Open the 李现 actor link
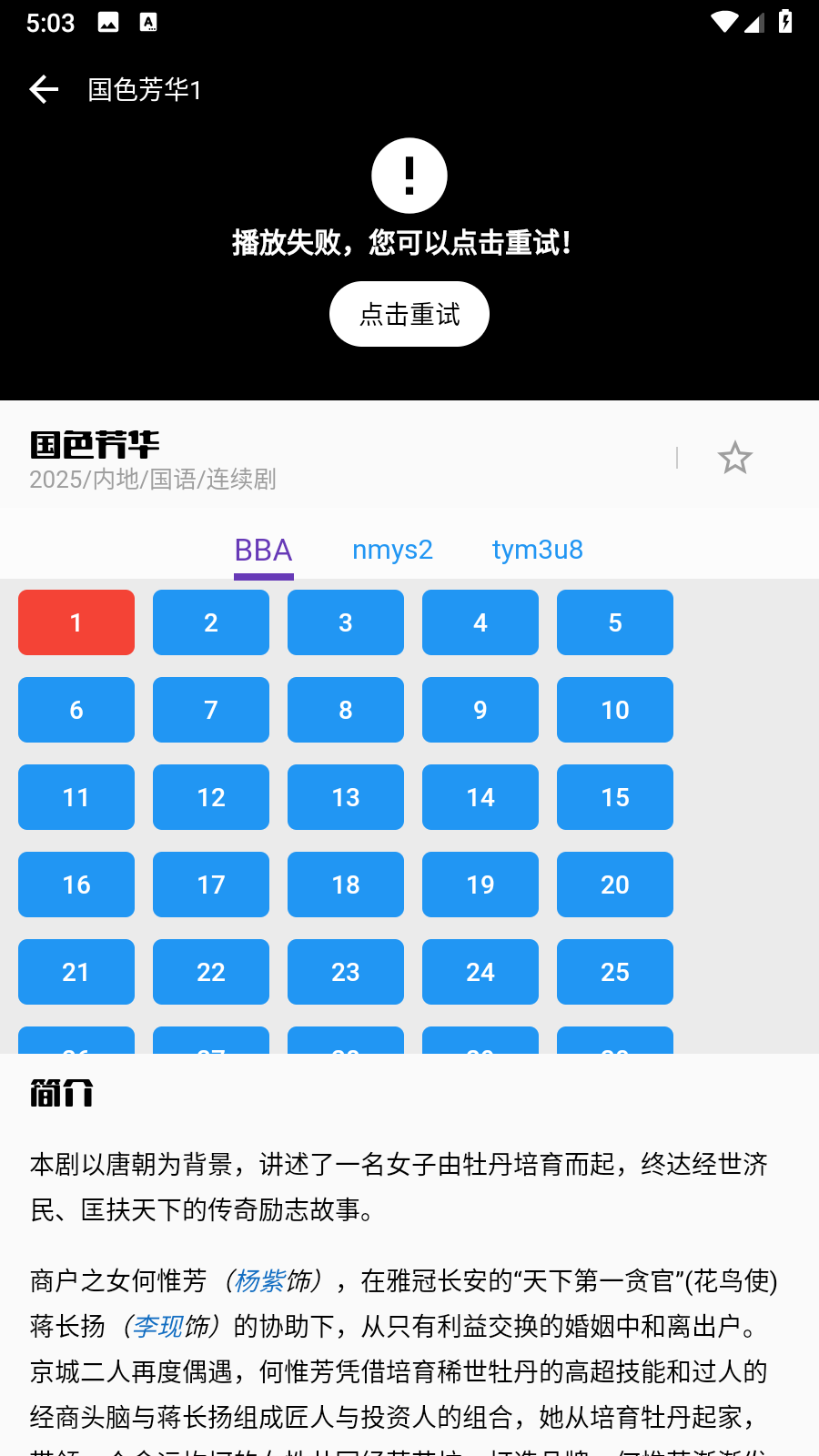The width and height of the screenshot is (819, 1456). tap(158, 1327)
